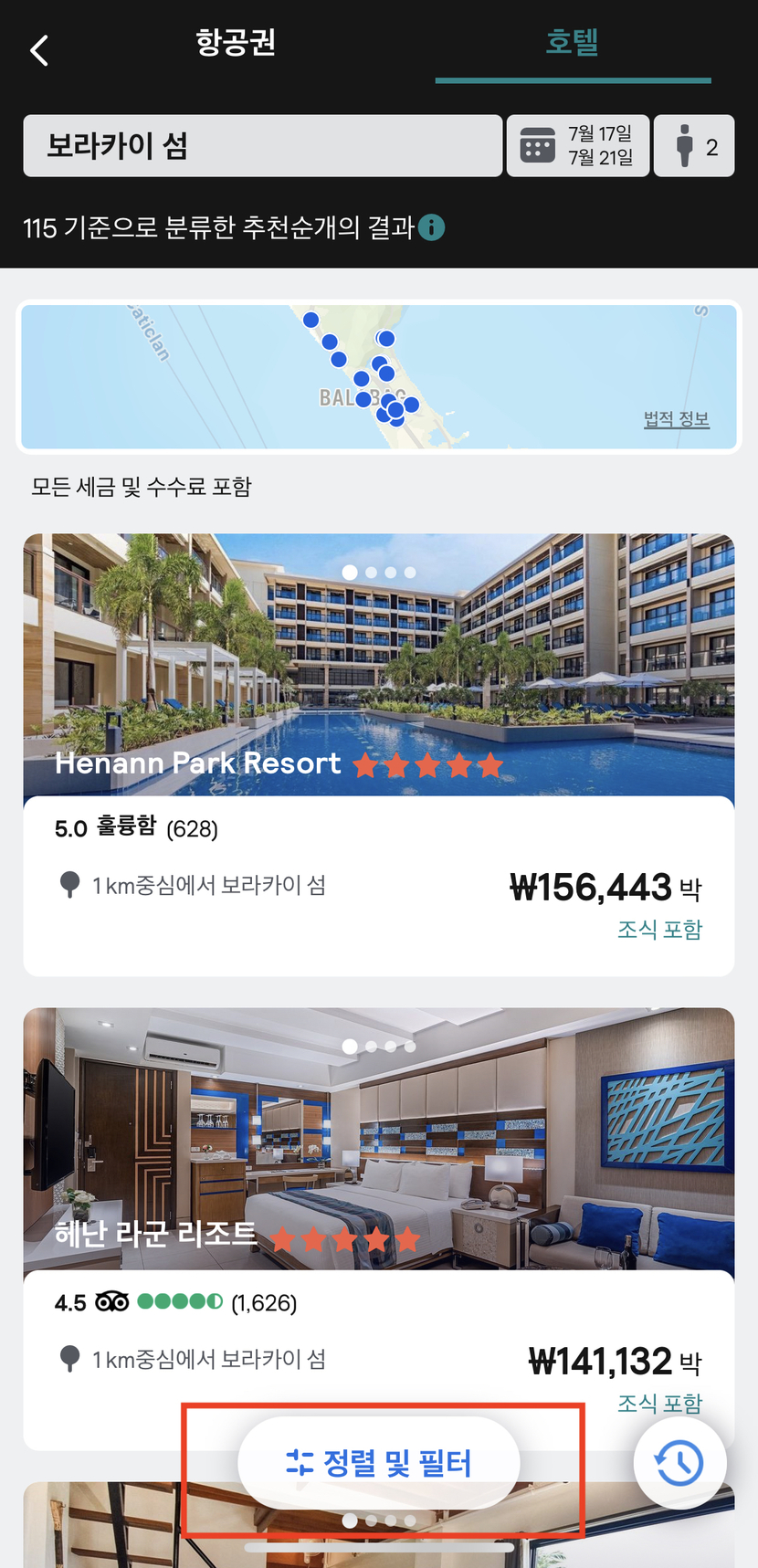Open the recent search history button

[679, 1463]
